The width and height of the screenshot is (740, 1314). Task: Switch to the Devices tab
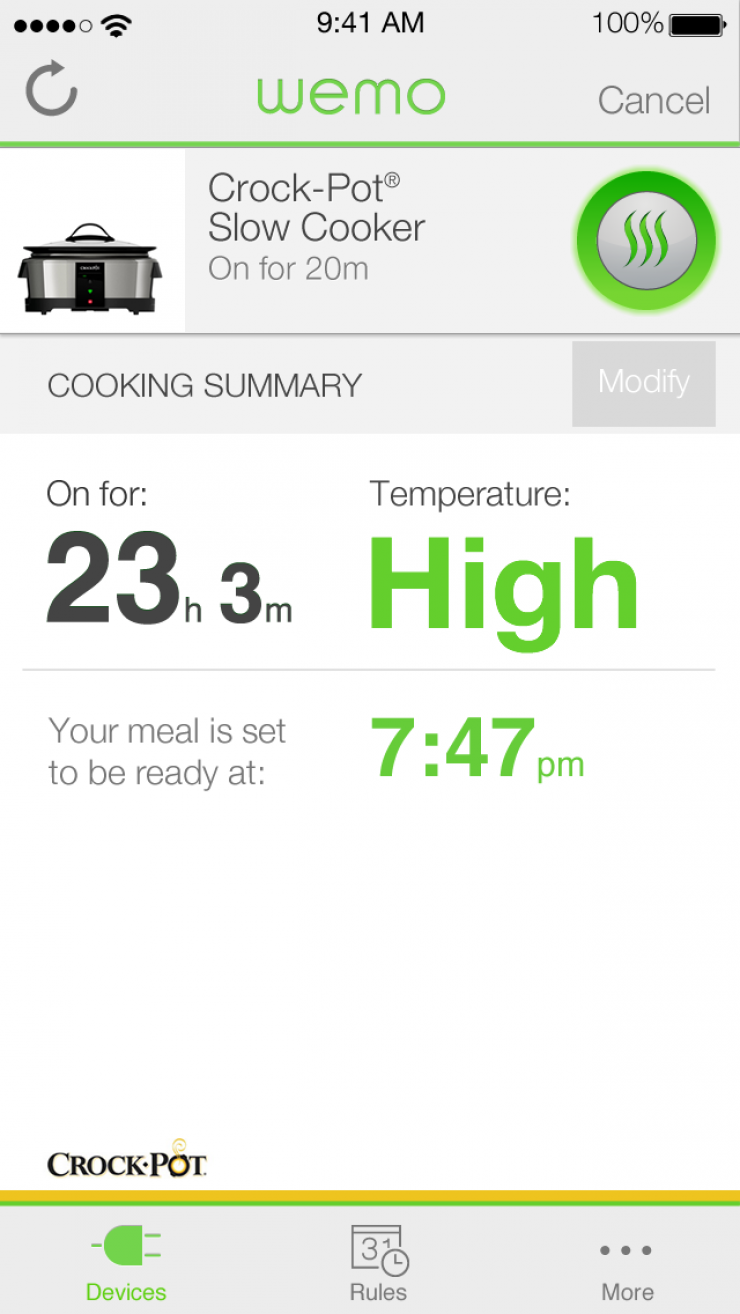pyautogui.click(x=126, y=1262)
